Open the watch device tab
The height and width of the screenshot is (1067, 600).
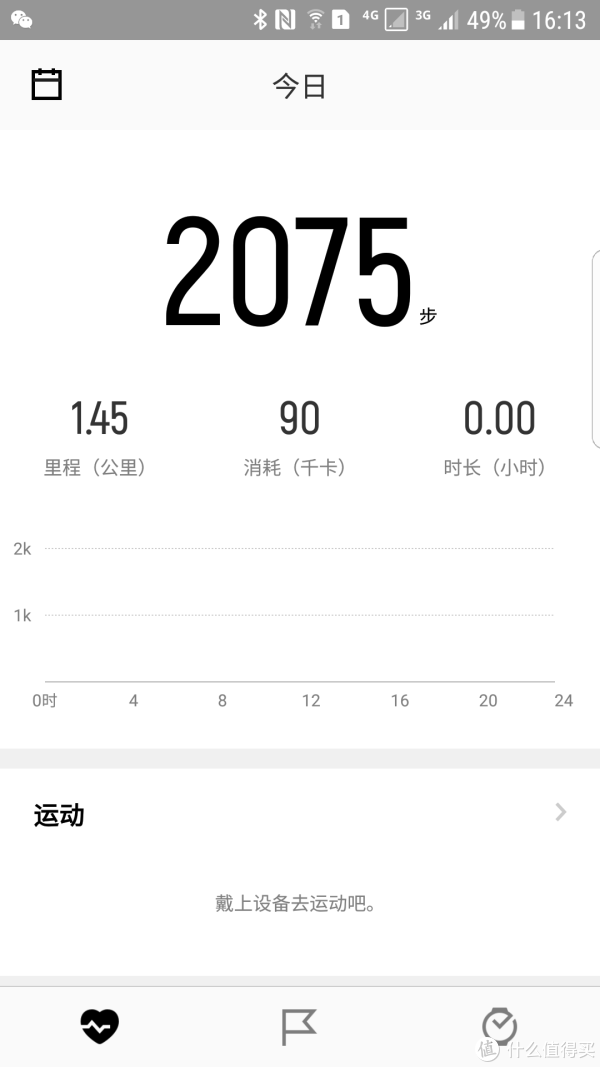tap(499, 1026)
